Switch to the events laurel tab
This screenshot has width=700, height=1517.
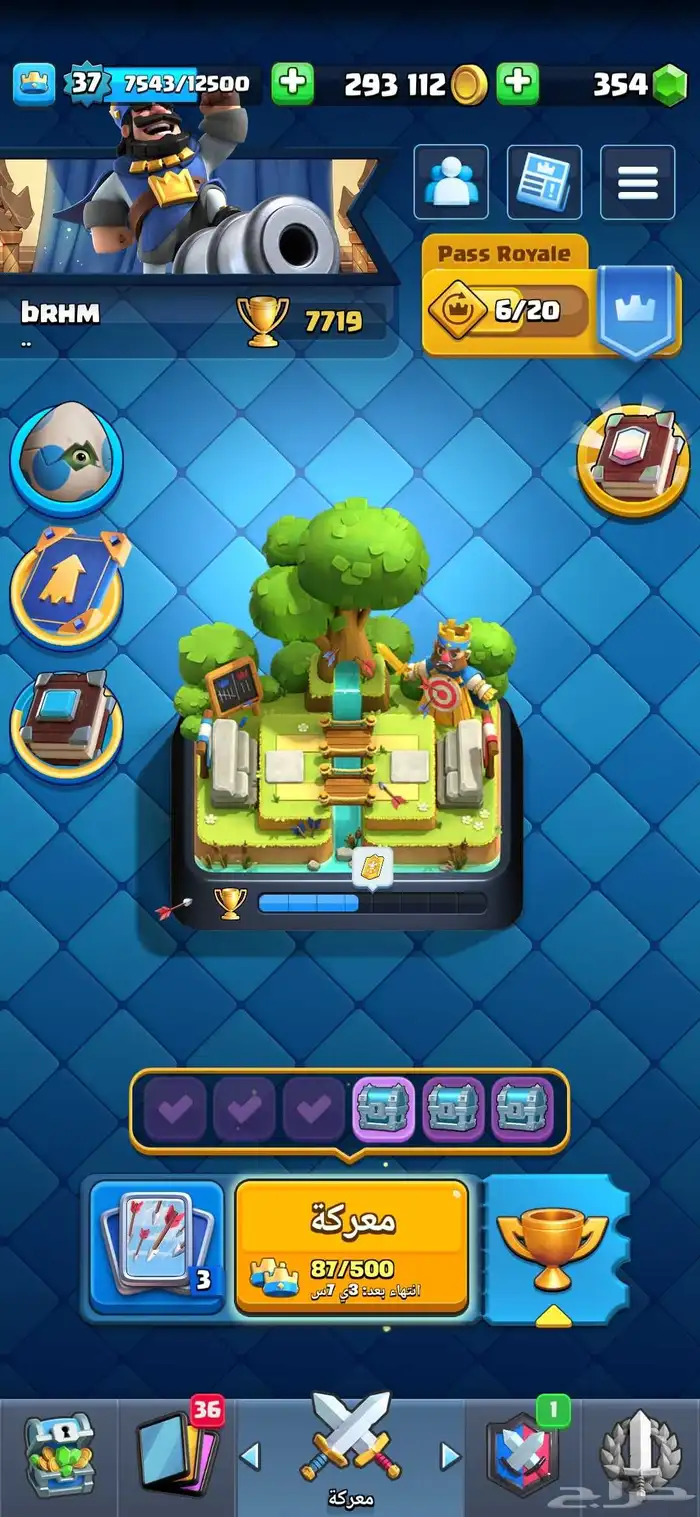tap(640, 1455)
